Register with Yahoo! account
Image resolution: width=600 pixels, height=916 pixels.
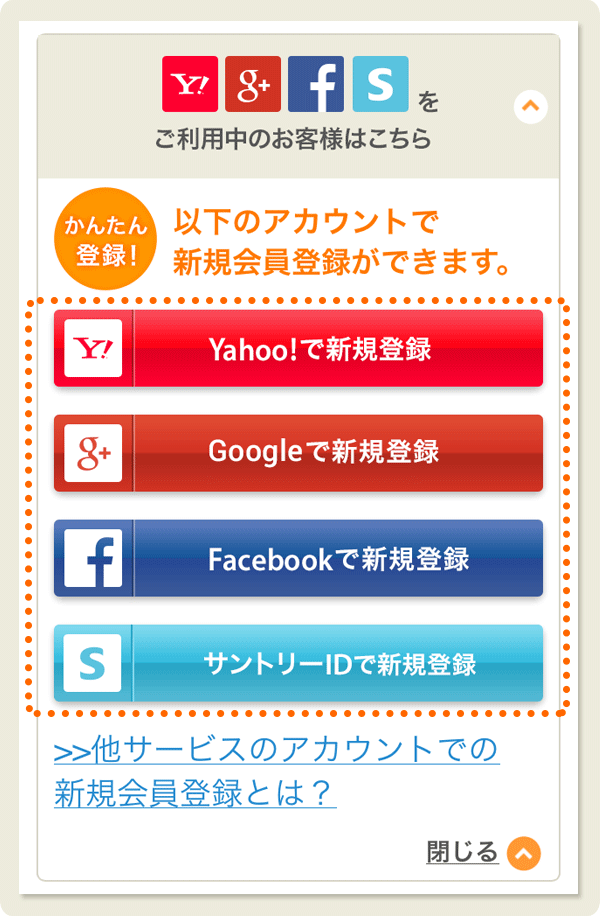[298, 348]
